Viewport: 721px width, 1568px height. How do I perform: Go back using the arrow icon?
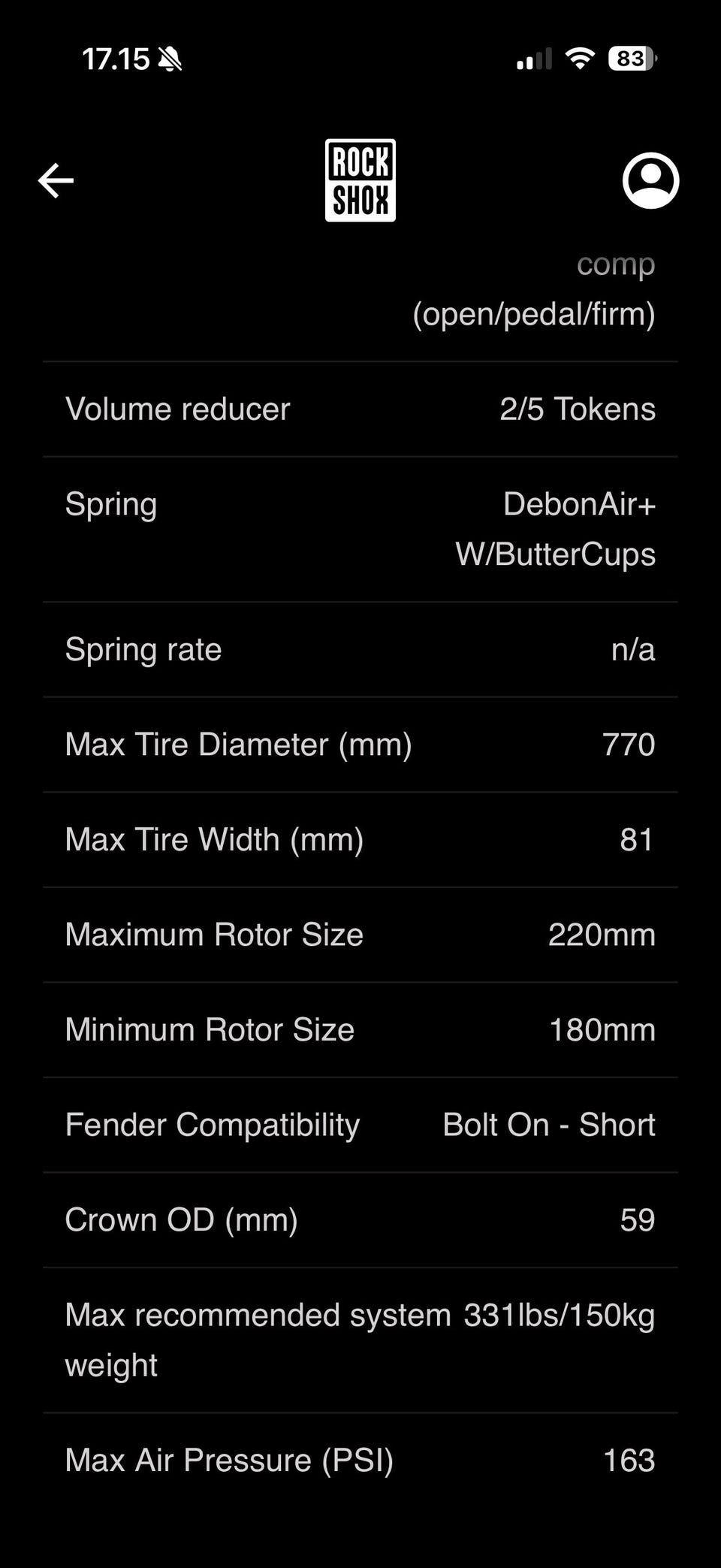(x=56, y=180)
